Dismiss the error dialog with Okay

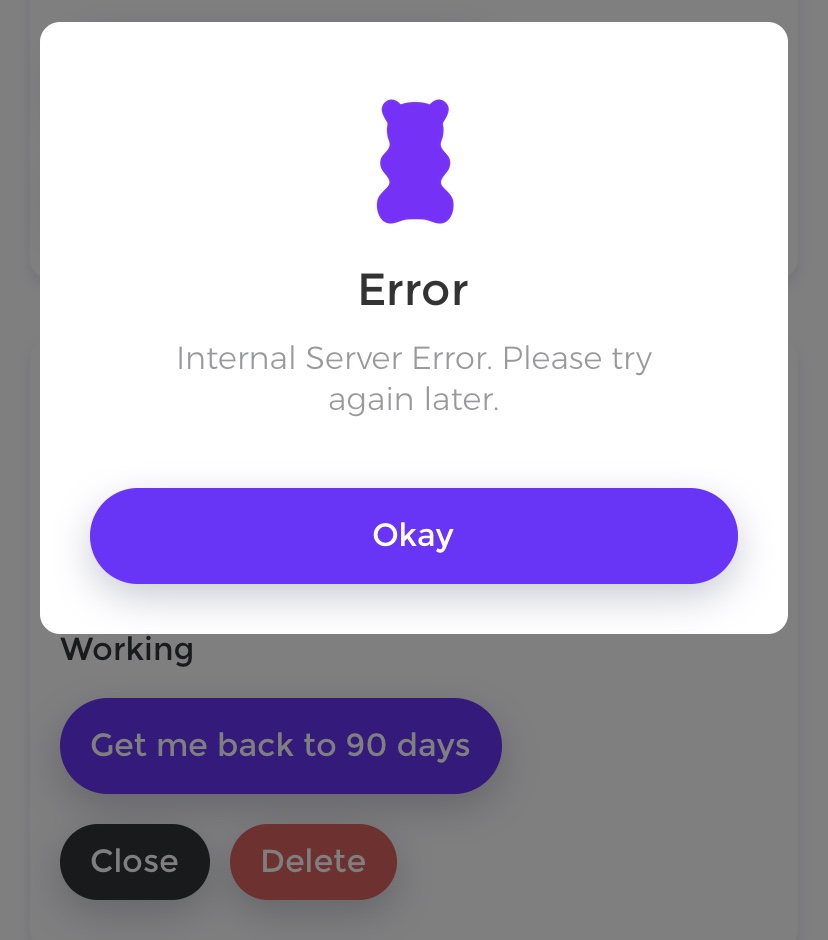pyautogui.click(x=413, y=536)
